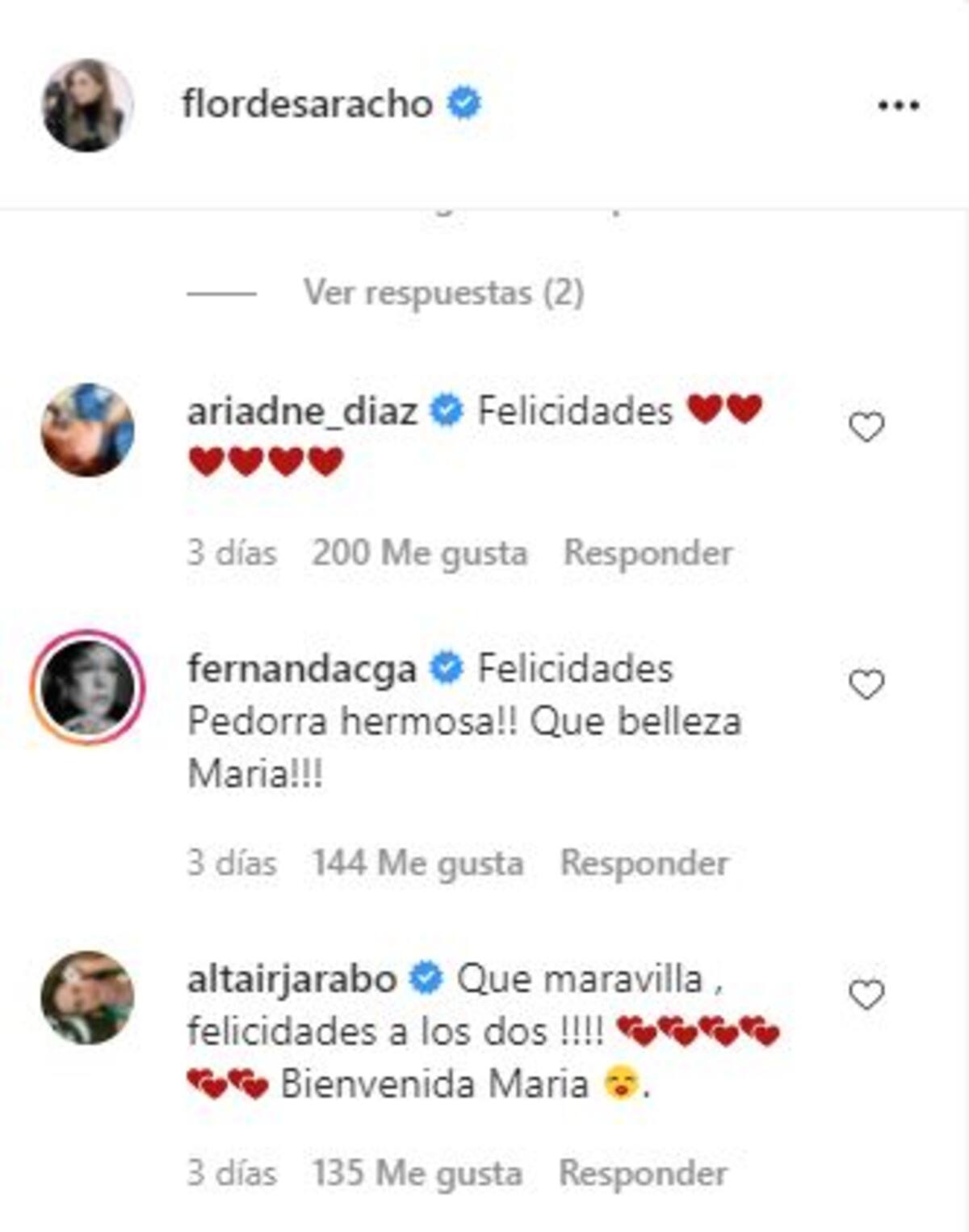View fernandacga's story avatar
The width and height of the screenshot is (969, 1232).
pyautogui.click(x=87, y=687)
